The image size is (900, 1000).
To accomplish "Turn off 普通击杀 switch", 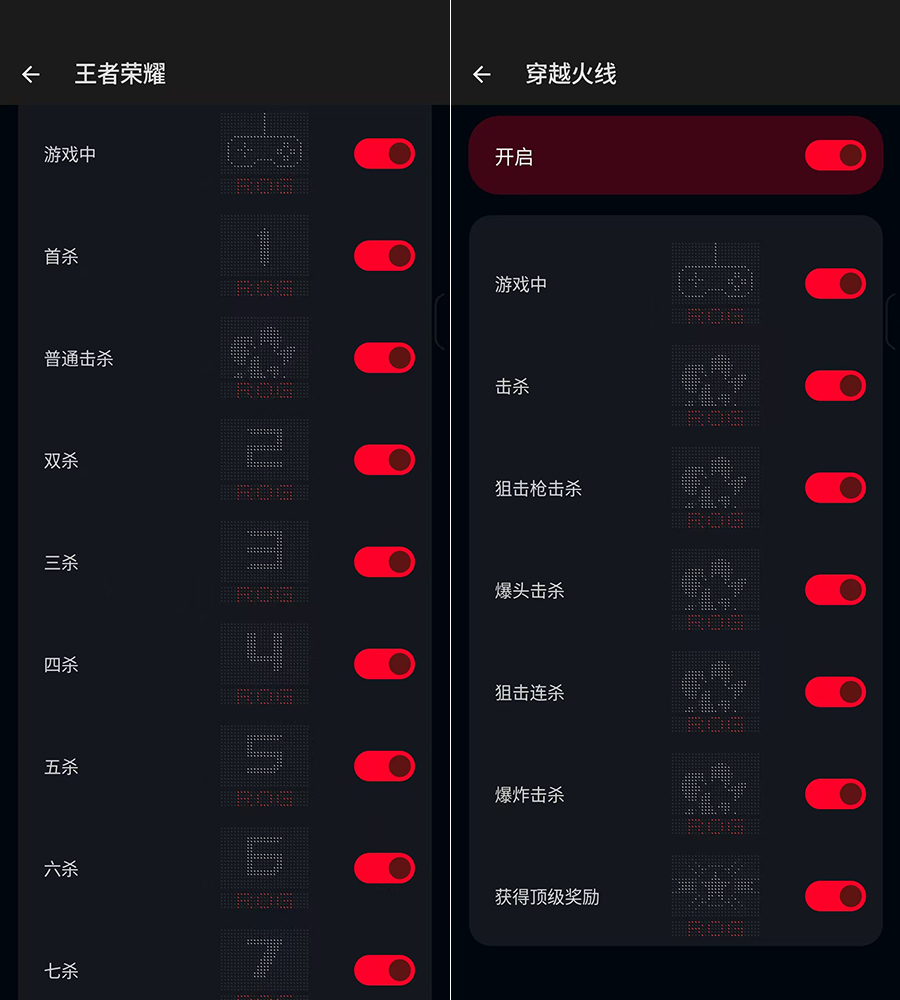I will [384, 358].
